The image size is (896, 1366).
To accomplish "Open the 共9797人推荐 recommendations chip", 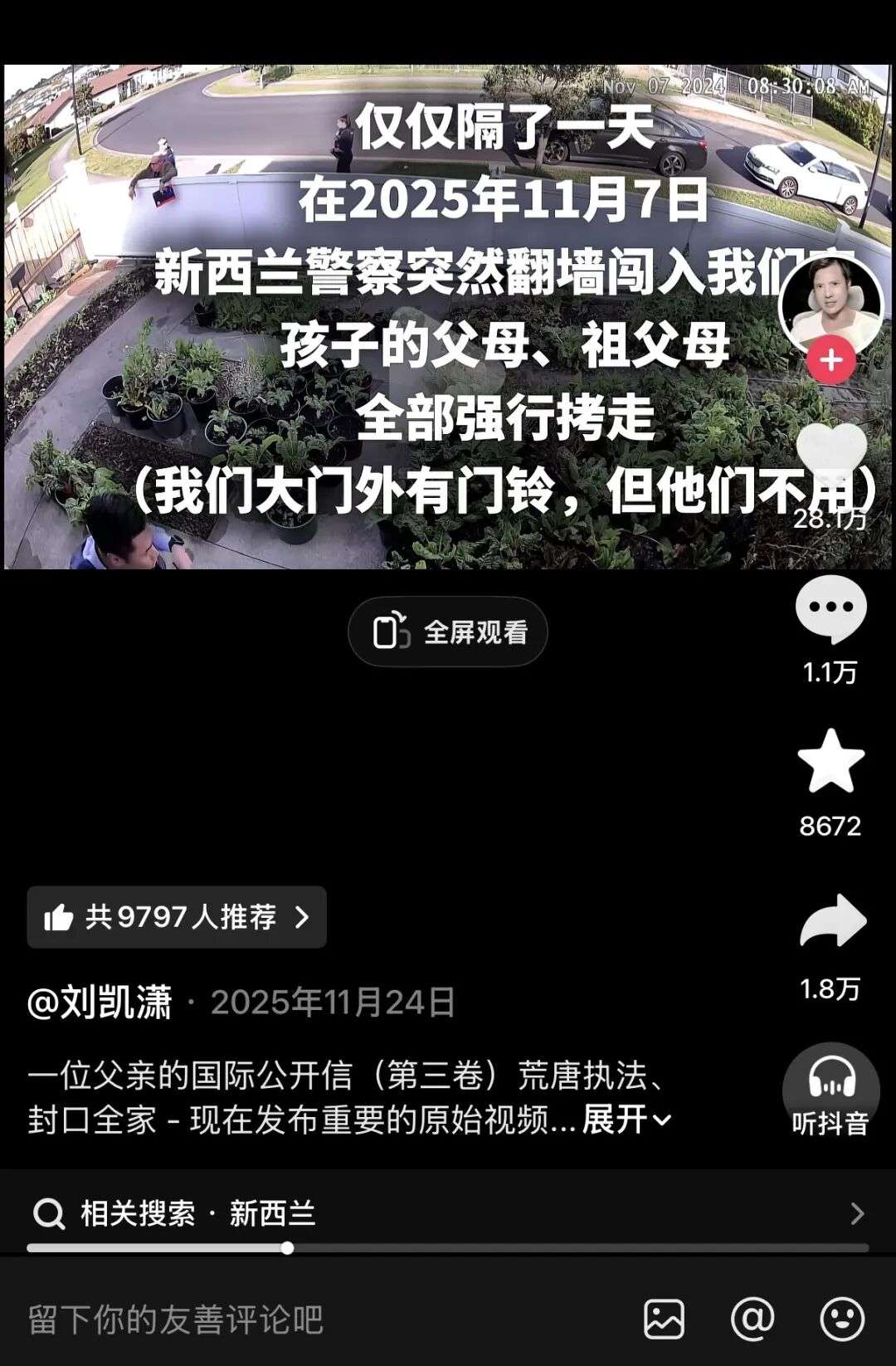I will pos(177,917).
